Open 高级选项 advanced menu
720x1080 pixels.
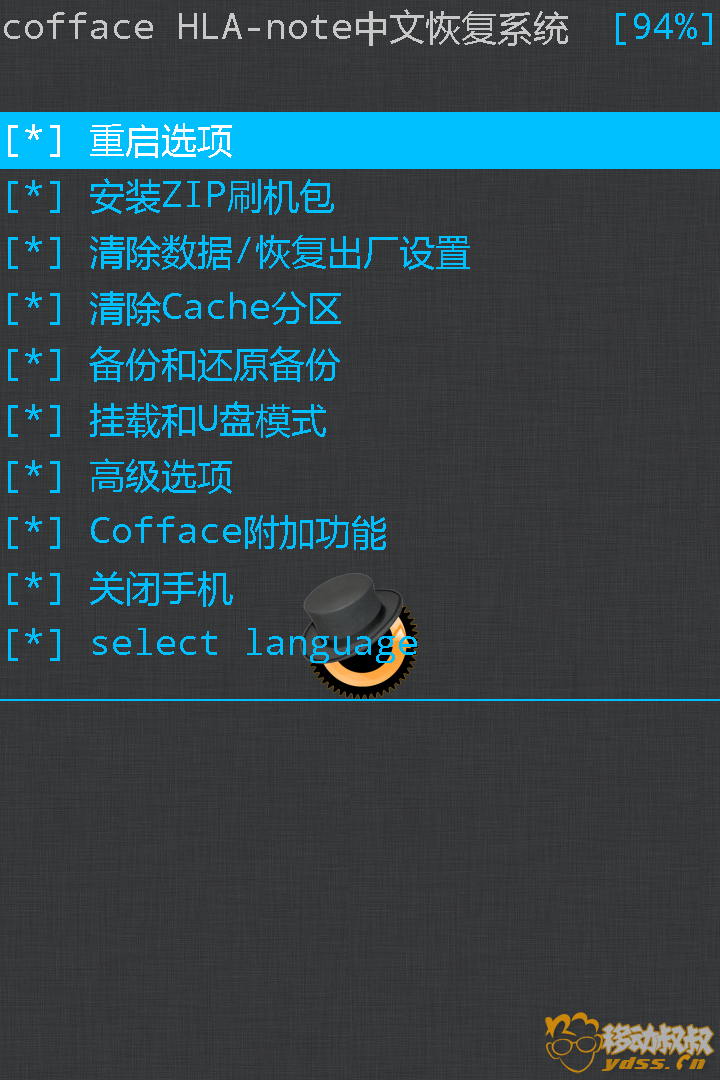point(160,477)
